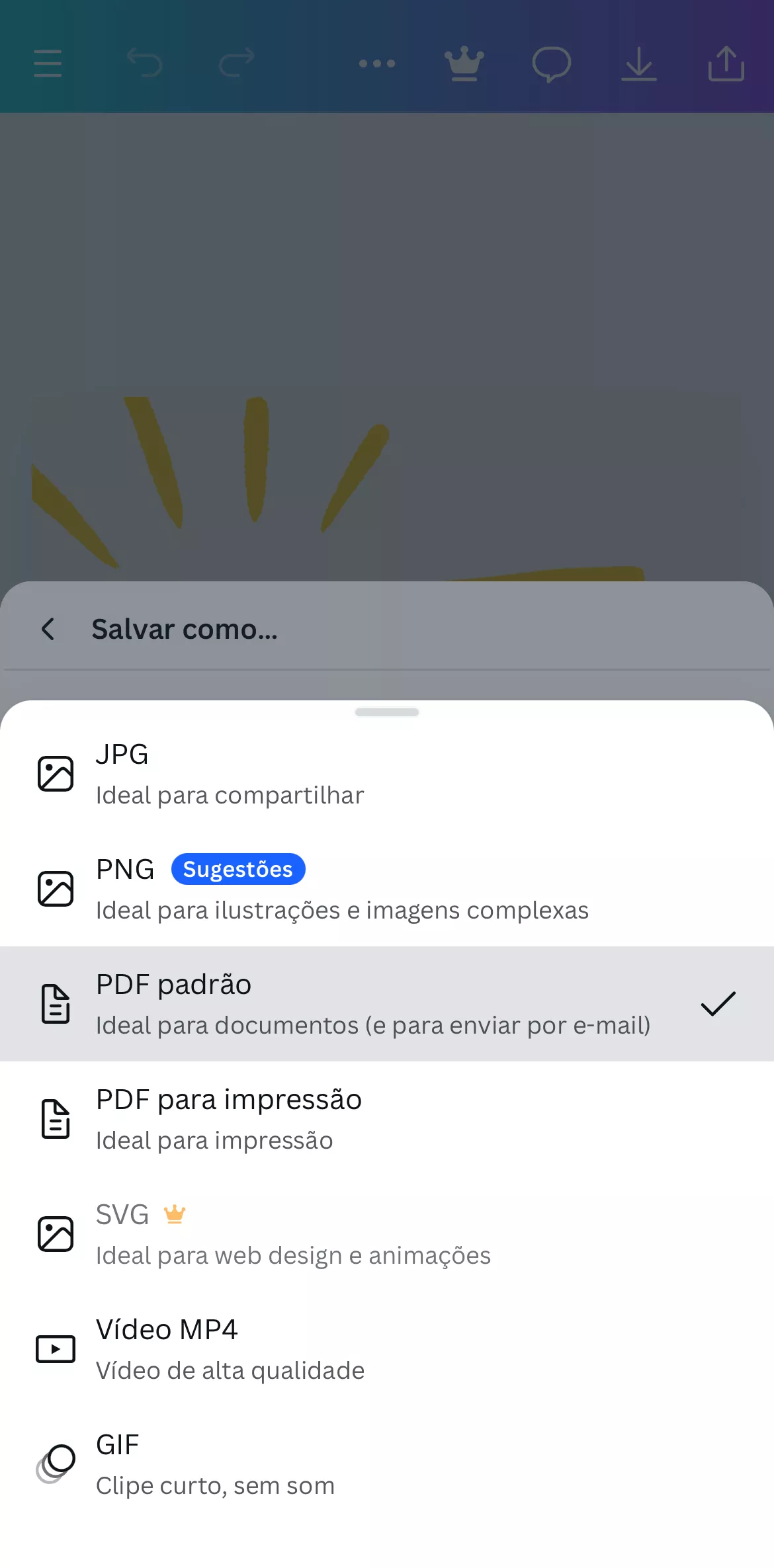Tap the undo arrow icon
Viewport: 774px width, 1568px height.
tap(145, 63)
